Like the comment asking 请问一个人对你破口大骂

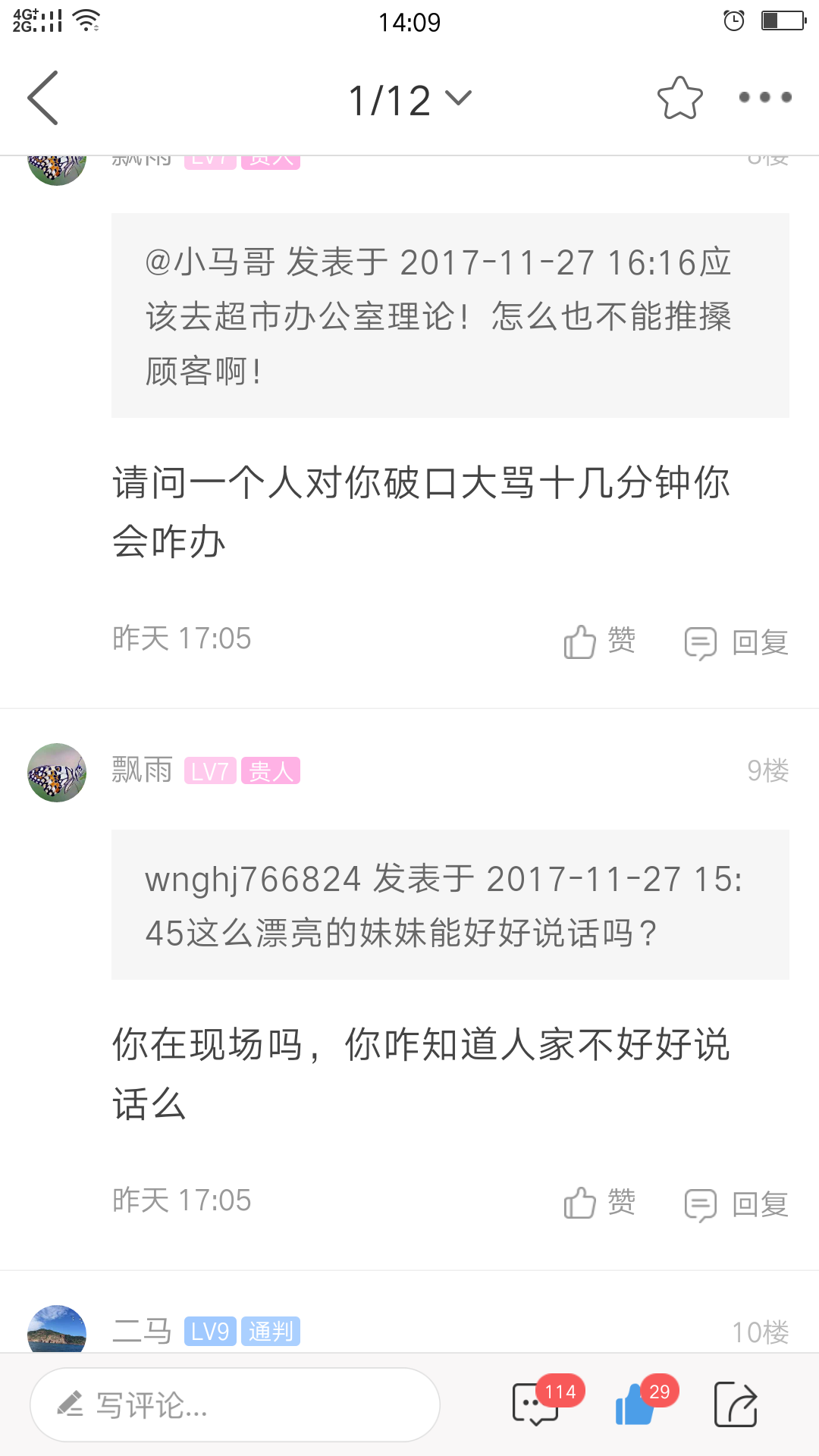click(599, 642)
